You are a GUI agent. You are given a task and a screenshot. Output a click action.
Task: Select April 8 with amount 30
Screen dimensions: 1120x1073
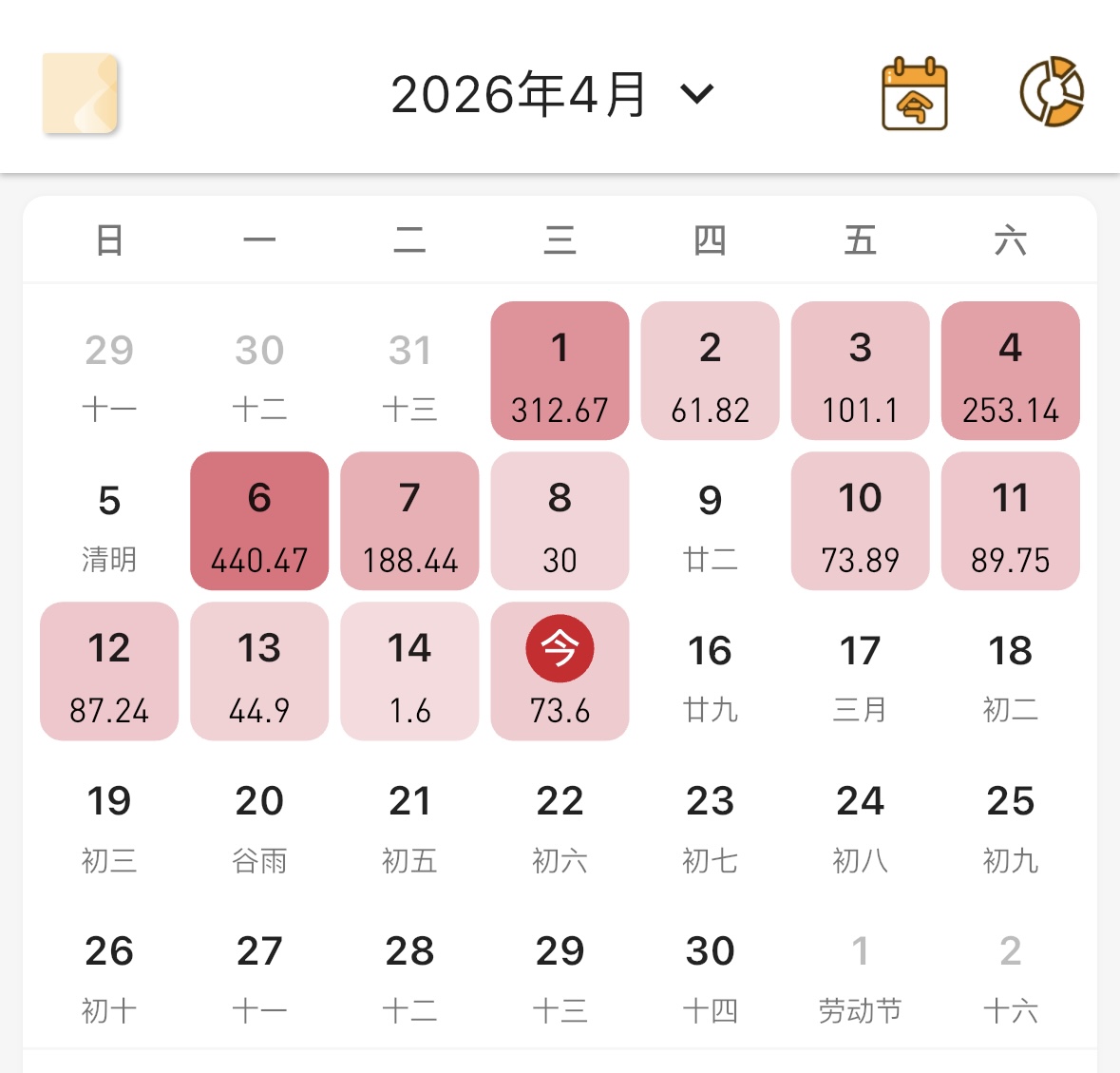(560, 521)
